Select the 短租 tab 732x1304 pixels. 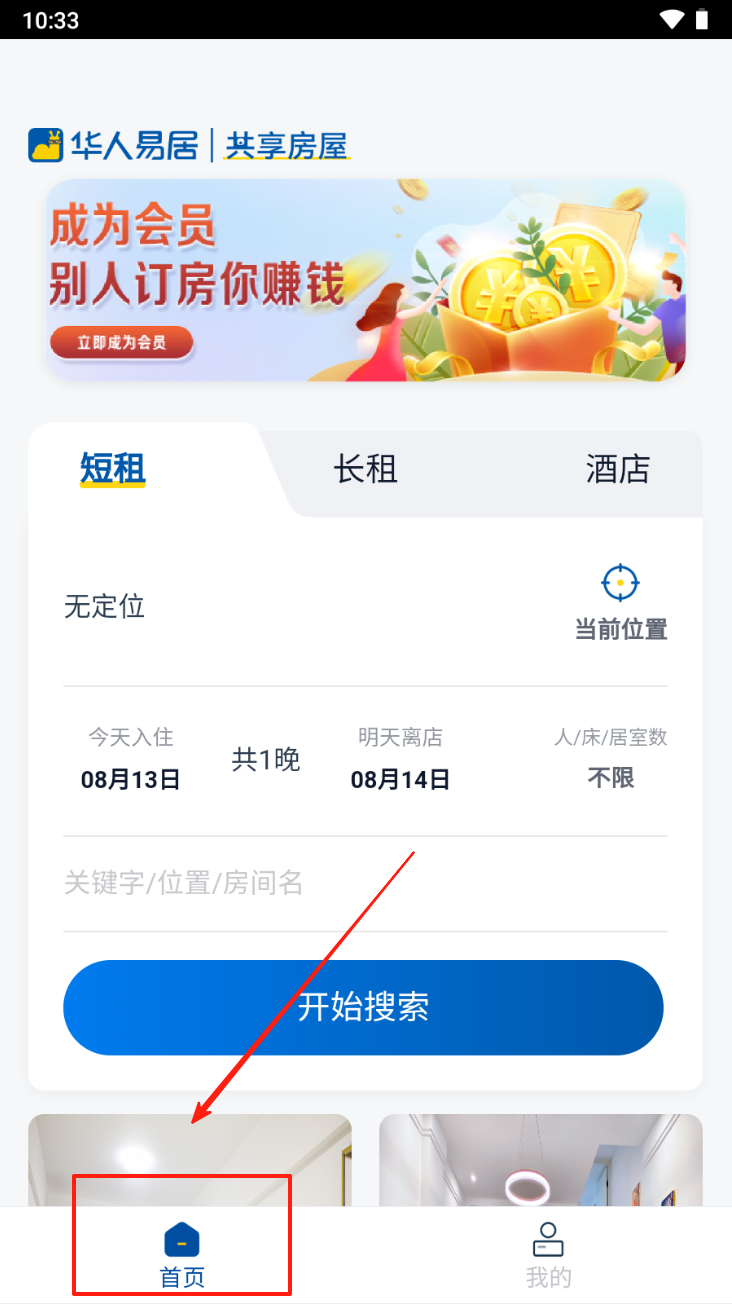[113, 469]
